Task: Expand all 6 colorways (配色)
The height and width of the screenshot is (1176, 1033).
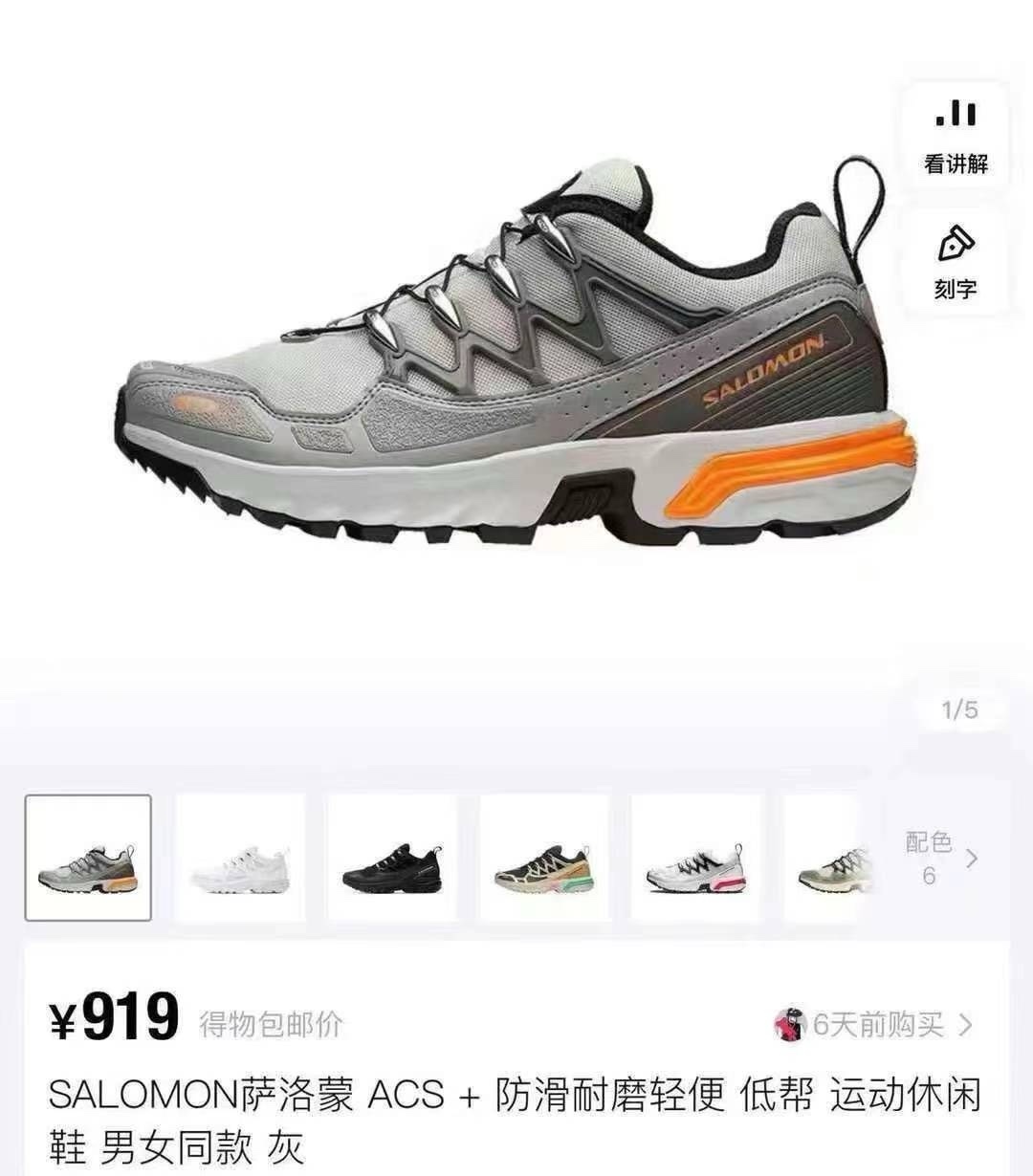Action: (942, 858)
